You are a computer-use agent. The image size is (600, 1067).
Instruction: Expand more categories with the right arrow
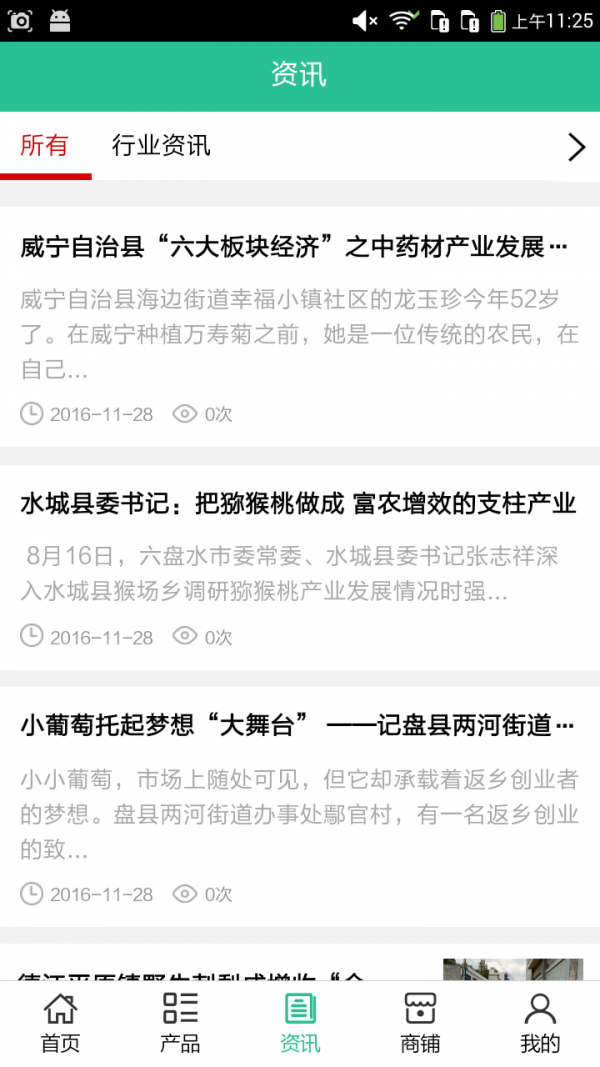pos(576,148)
